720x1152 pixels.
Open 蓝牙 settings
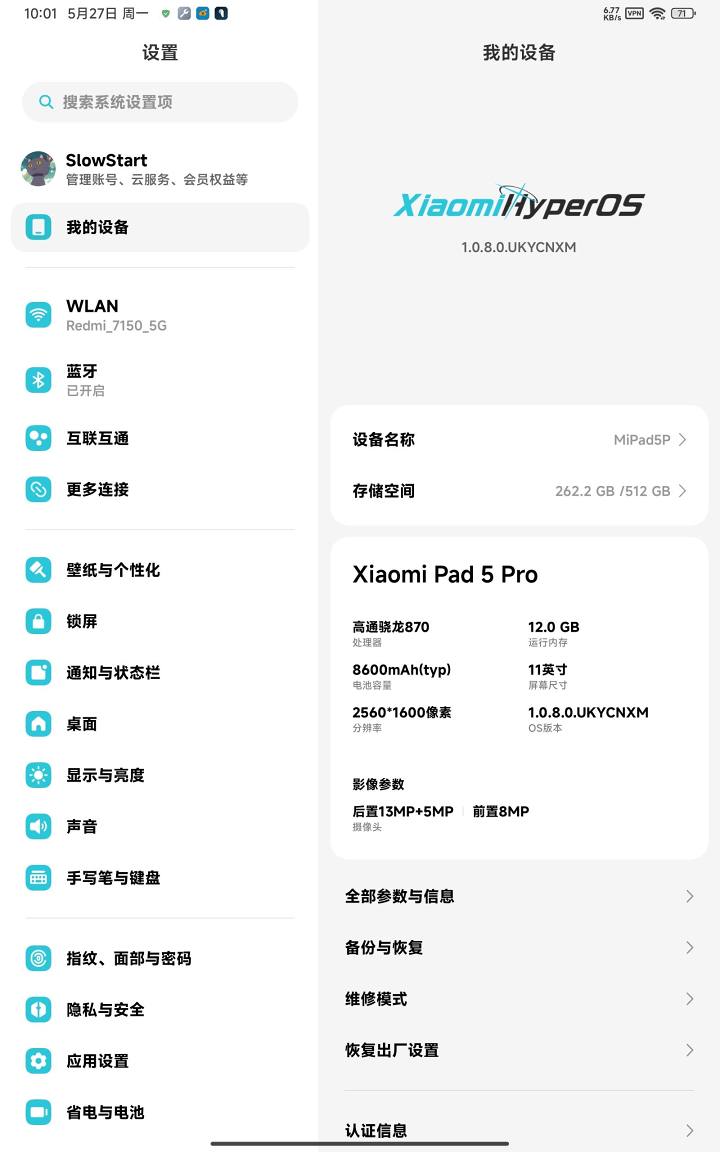(160, 380)
